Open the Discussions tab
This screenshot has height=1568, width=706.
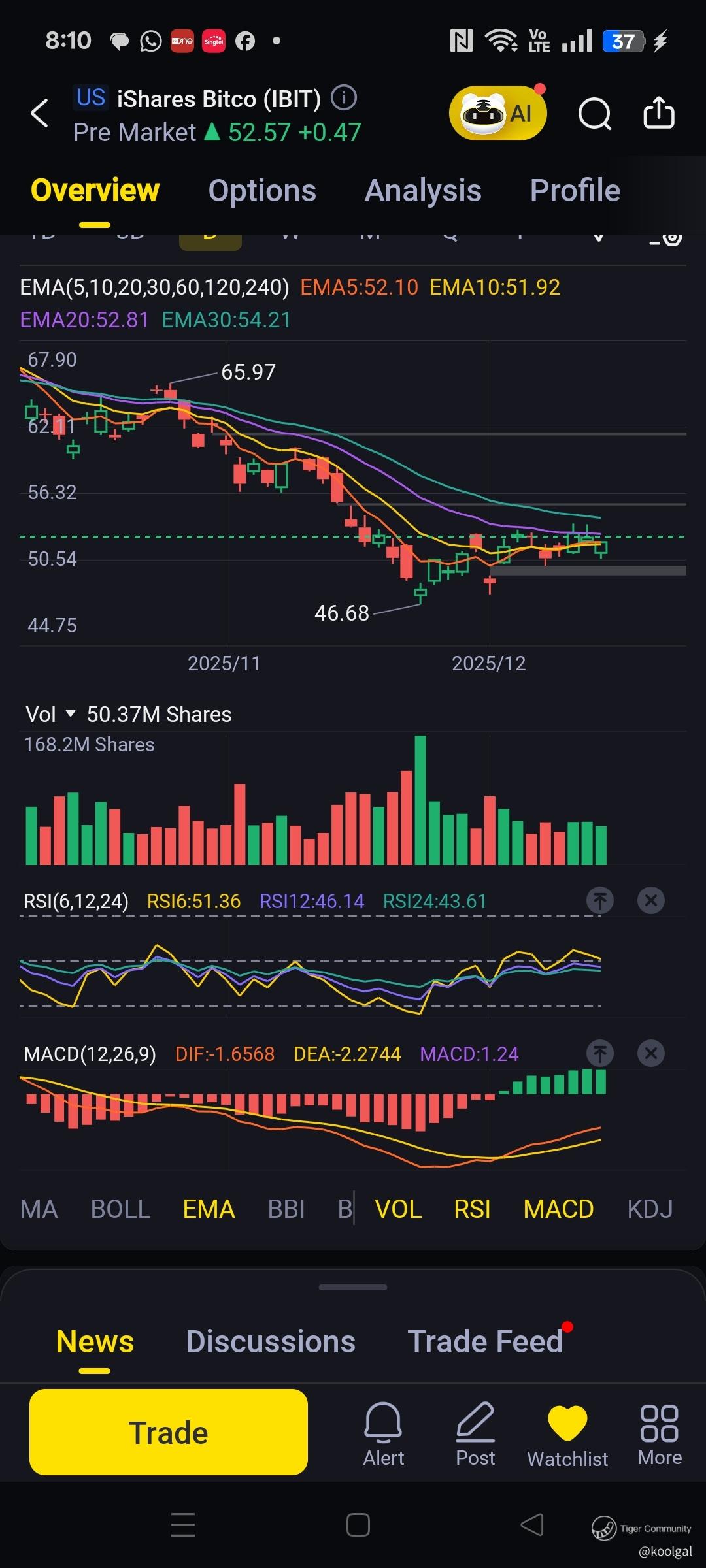[x=271, y=1341]
